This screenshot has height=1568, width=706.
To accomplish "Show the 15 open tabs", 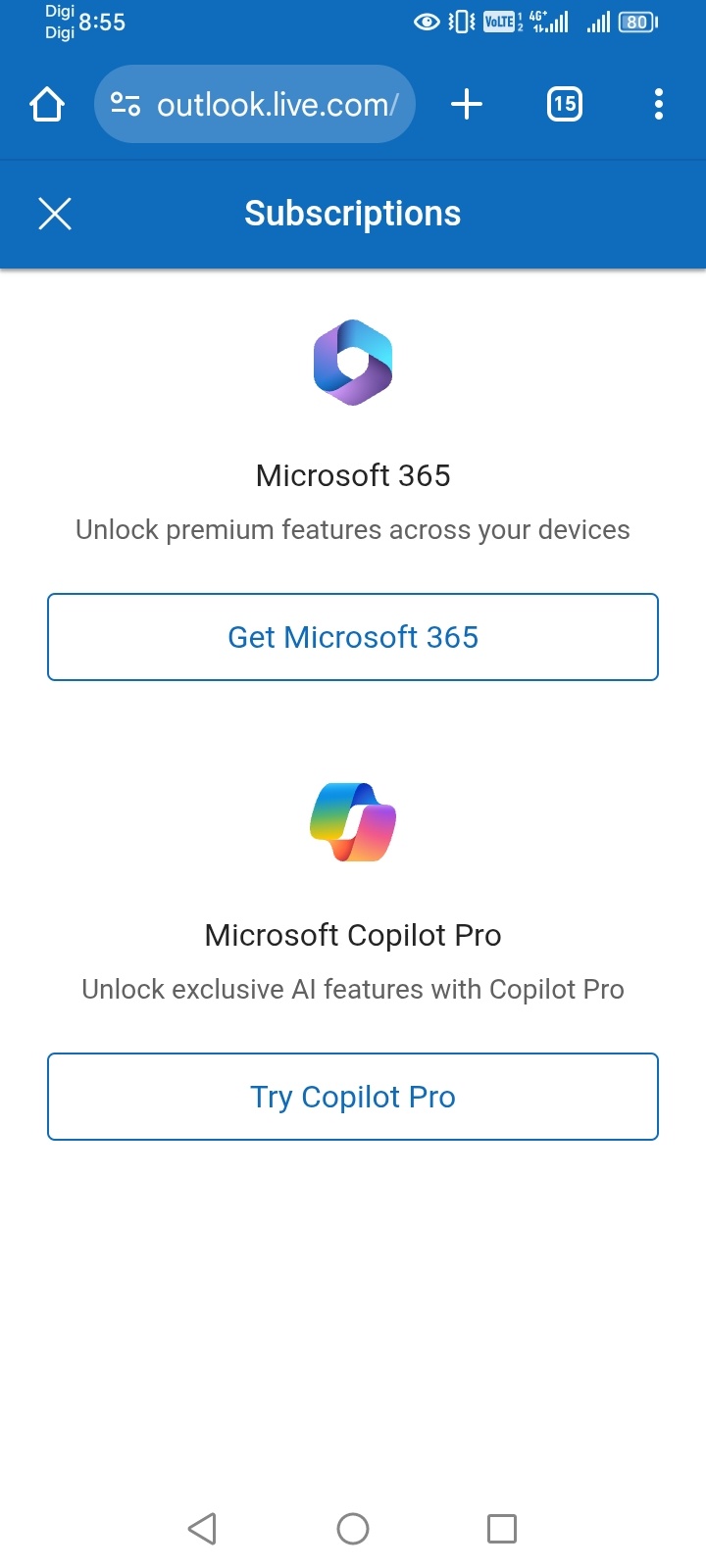I will pos(564,104).
